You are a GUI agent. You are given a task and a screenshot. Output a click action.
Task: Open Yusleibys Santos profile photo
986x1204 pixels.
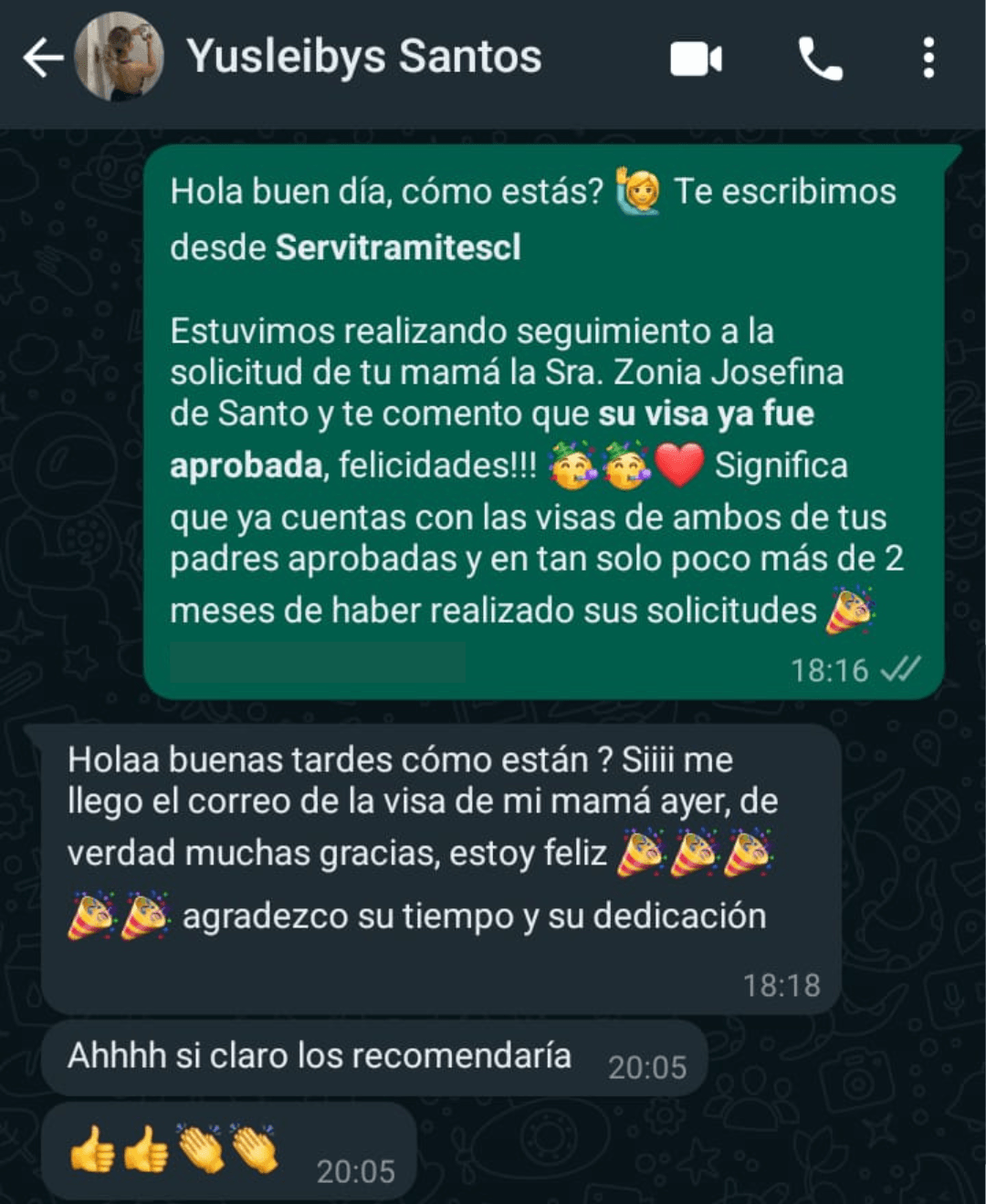tap(120, 58)
